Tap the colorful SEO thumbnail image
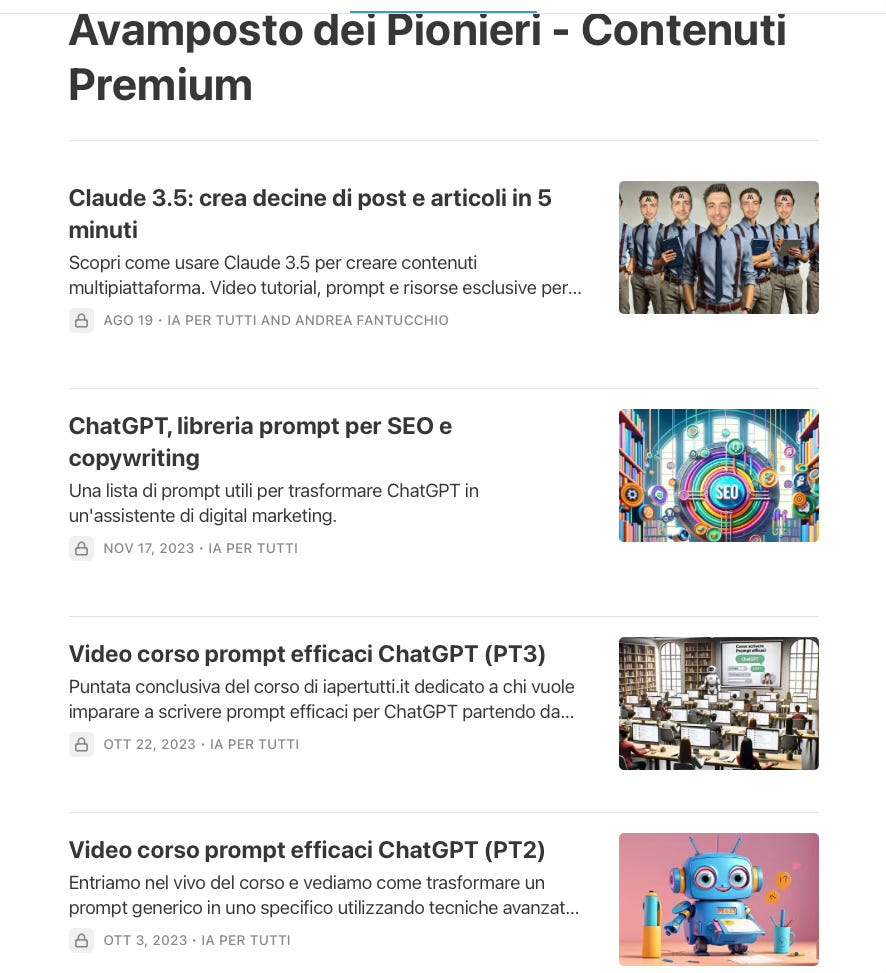Image resolution: width=886 pixels, height=973 pixels. tap(718, 475)
